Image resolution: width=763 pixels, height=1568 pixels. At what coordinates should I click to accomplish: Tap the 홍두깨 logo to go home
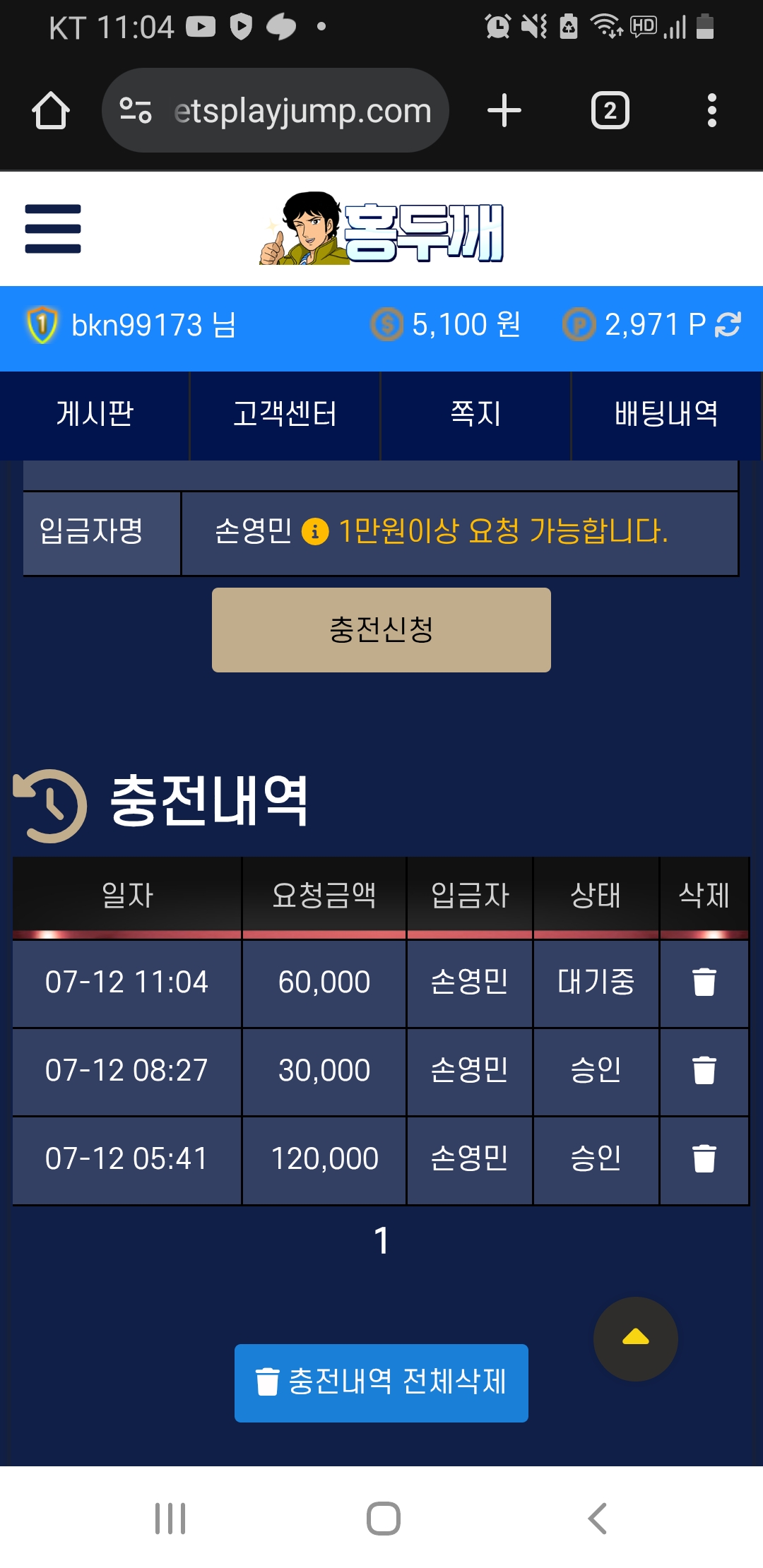click(x=381, y=230)
